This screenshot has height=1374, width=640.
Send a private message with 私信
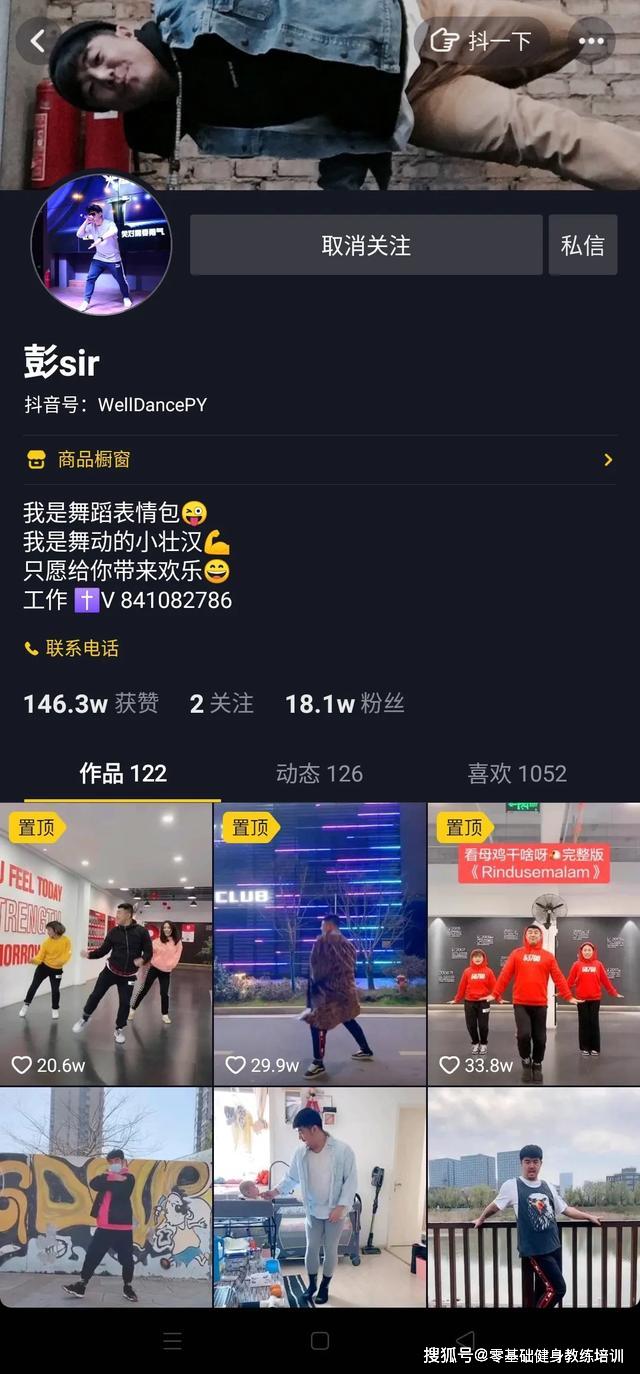click(x=582, y=245)
